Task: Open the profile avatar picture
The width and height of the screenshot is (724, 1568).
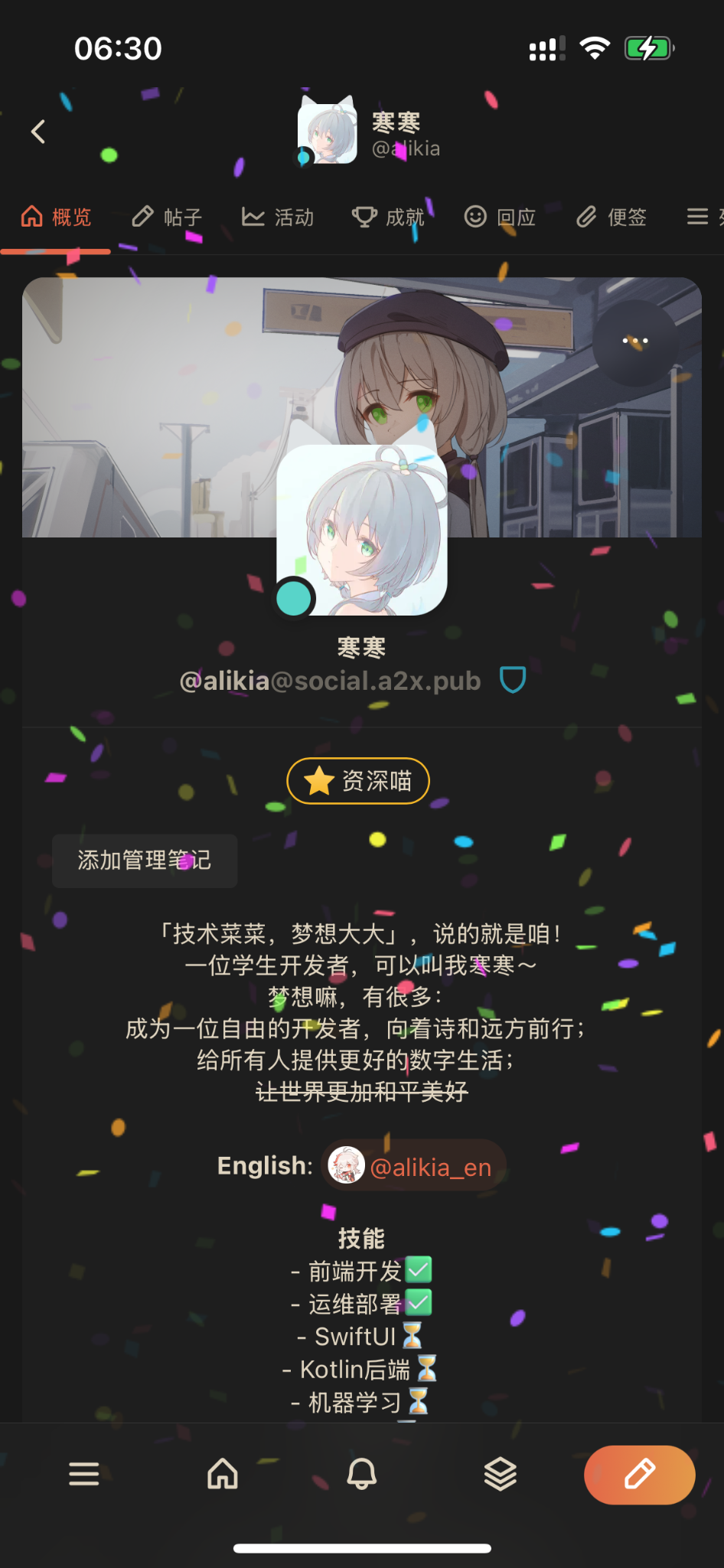Action: [x=362, y=532]
